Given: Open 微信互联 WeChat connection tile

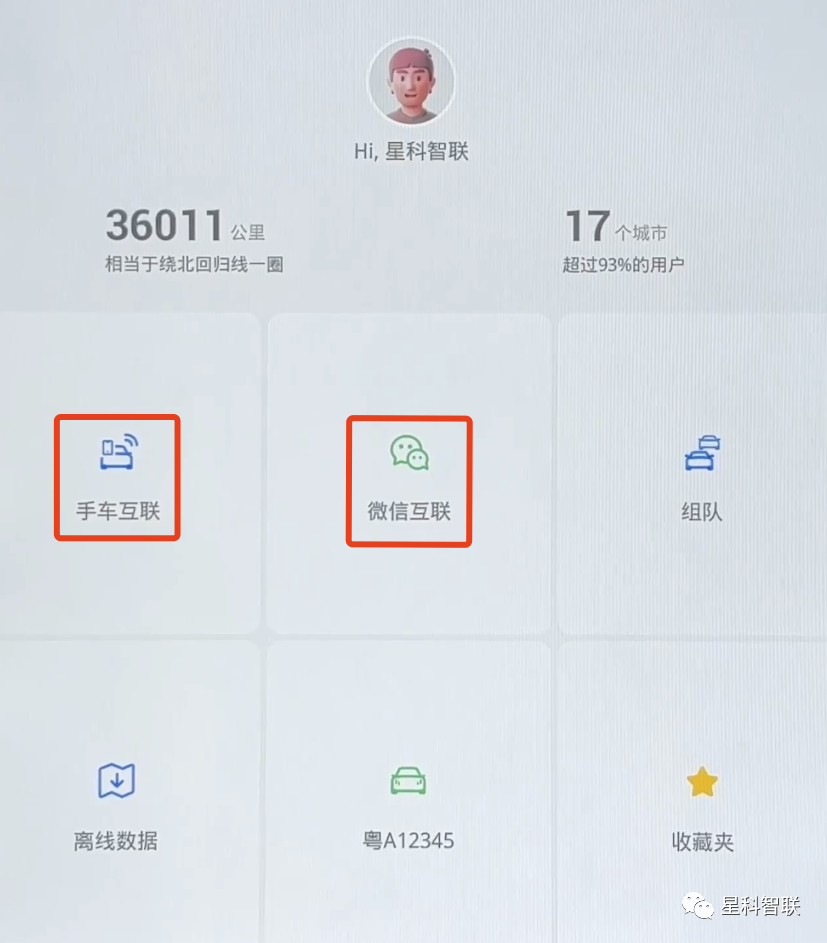Looking at the screenshot, I should 409,477.
